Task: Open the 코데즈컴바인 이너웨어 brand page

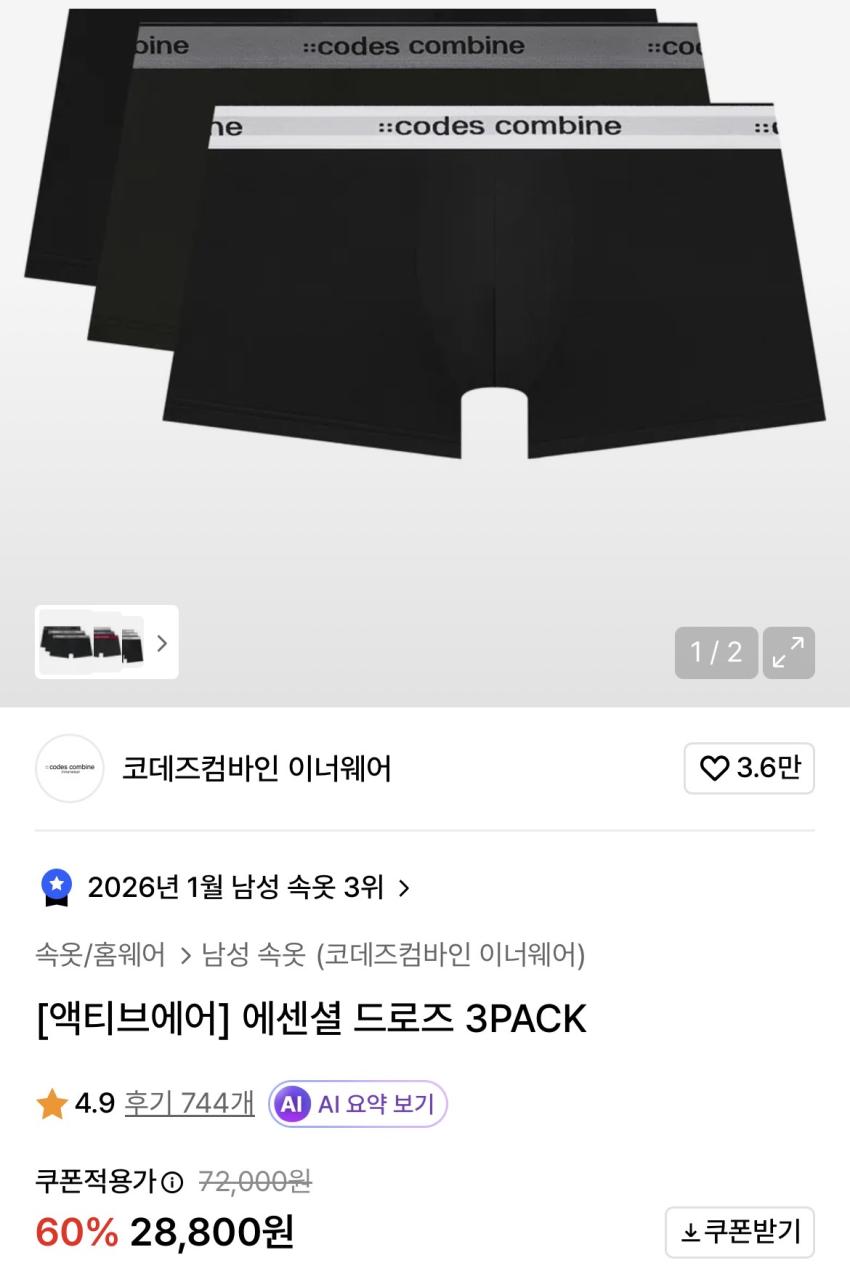Action: point(256,768)
